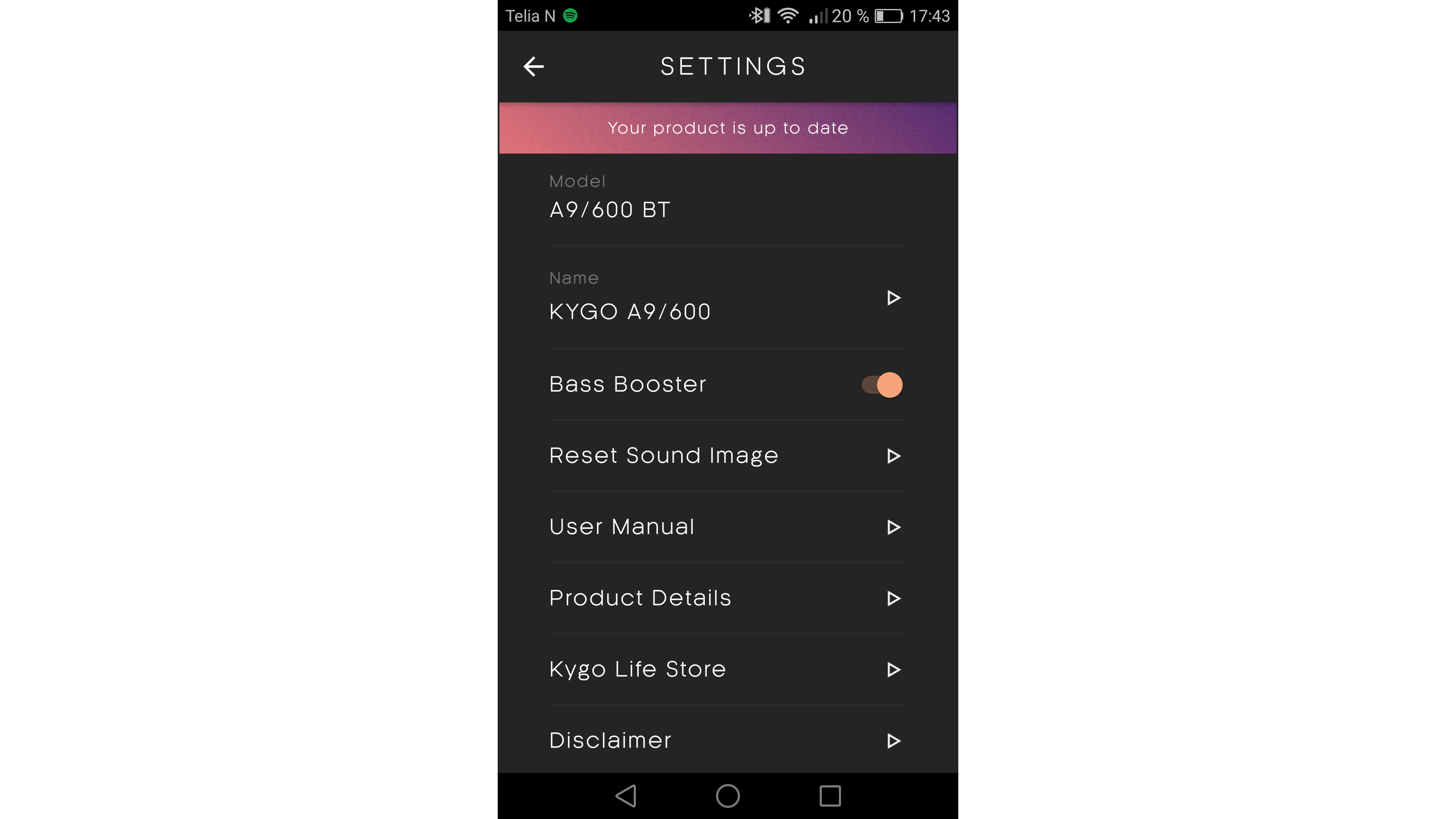Open recent apps from navigation bar
Image resolution: width=1456 pixels, height=819 pixels.
(x=830, y=796)
